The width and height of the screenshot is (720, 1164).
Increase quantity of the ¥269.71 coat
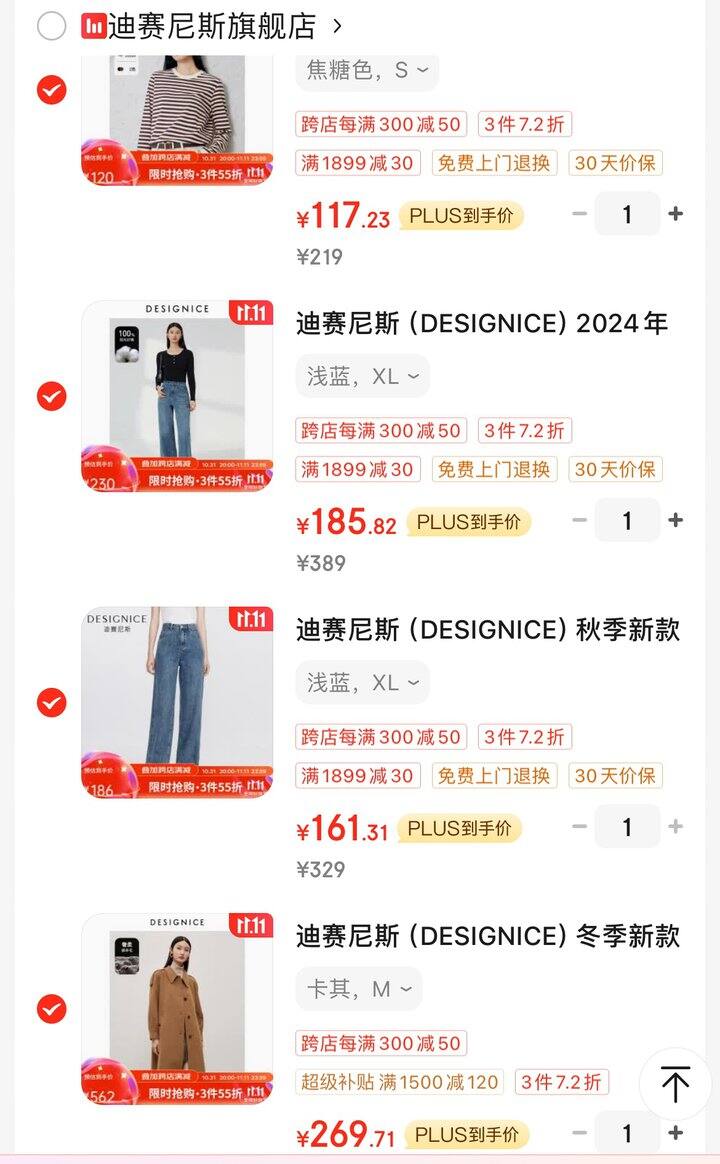coord(675,1133)
